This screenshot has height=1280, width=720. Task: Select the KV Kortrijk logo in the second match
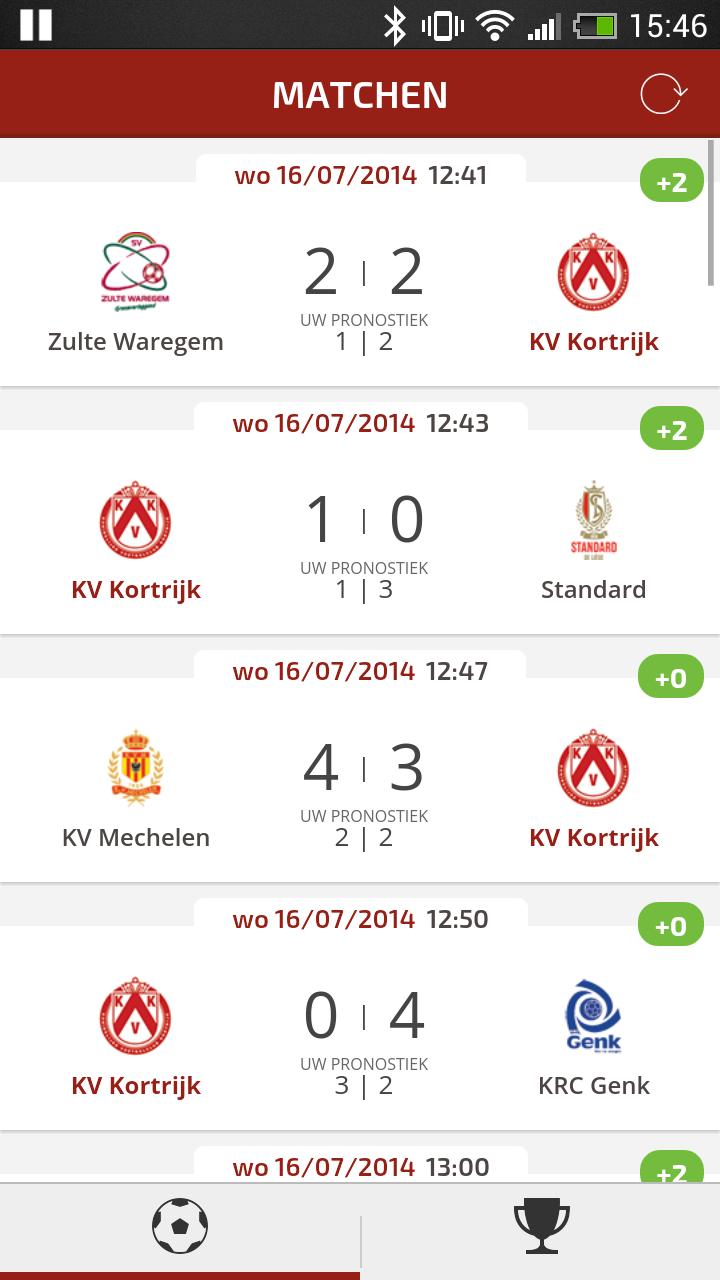135,519
